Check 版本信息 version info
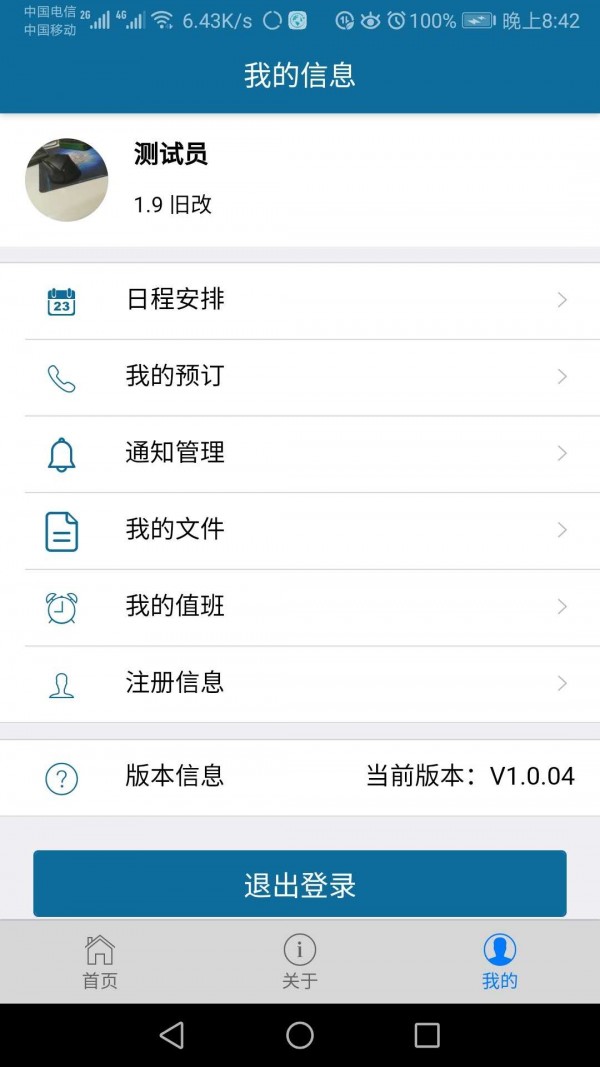The width and height of the screenshot is (600, 1067). pyautogui.click(x=300, y=777)
